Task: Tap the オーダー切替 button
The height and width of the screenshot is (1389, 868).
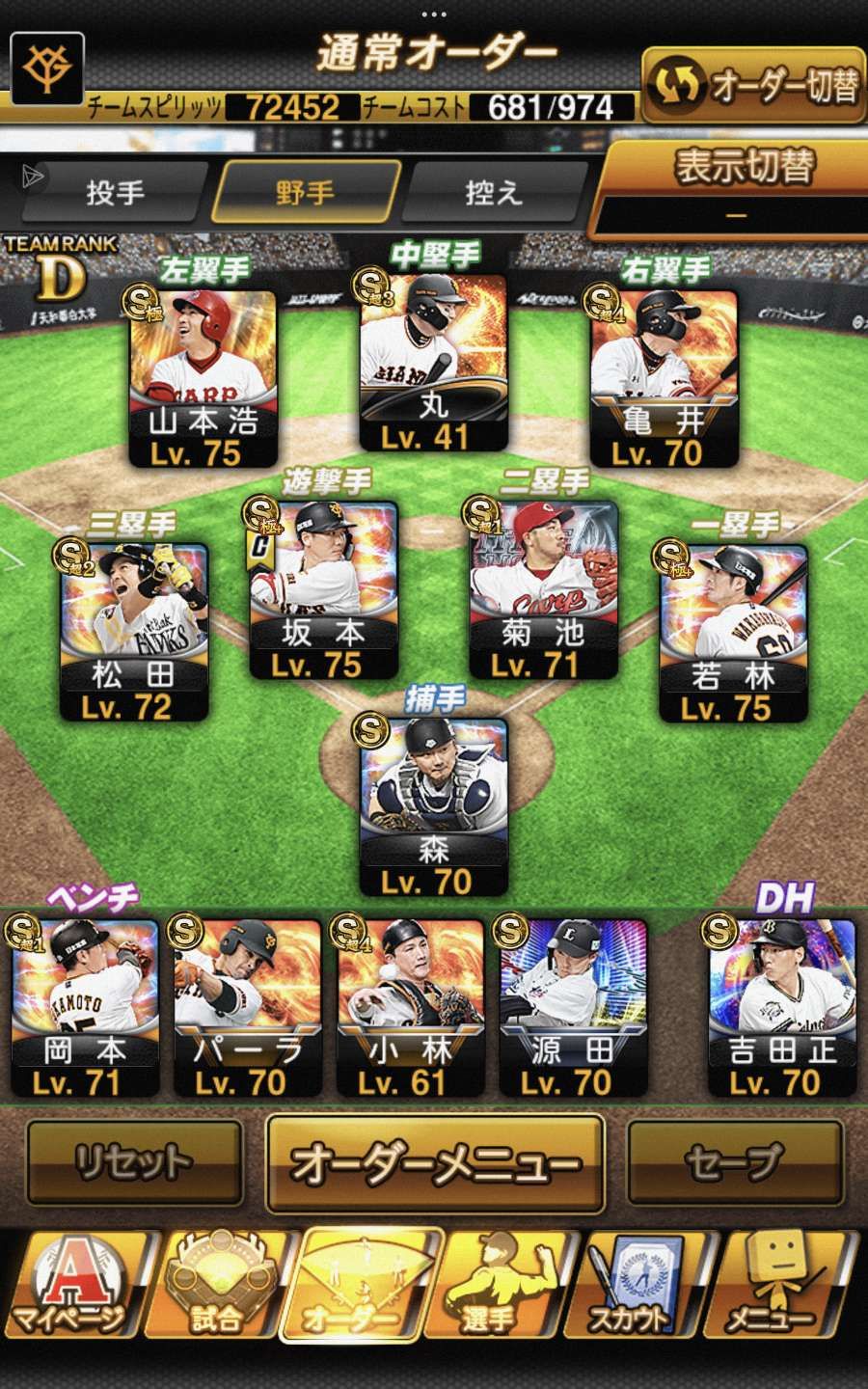Action: pos(754,86)
